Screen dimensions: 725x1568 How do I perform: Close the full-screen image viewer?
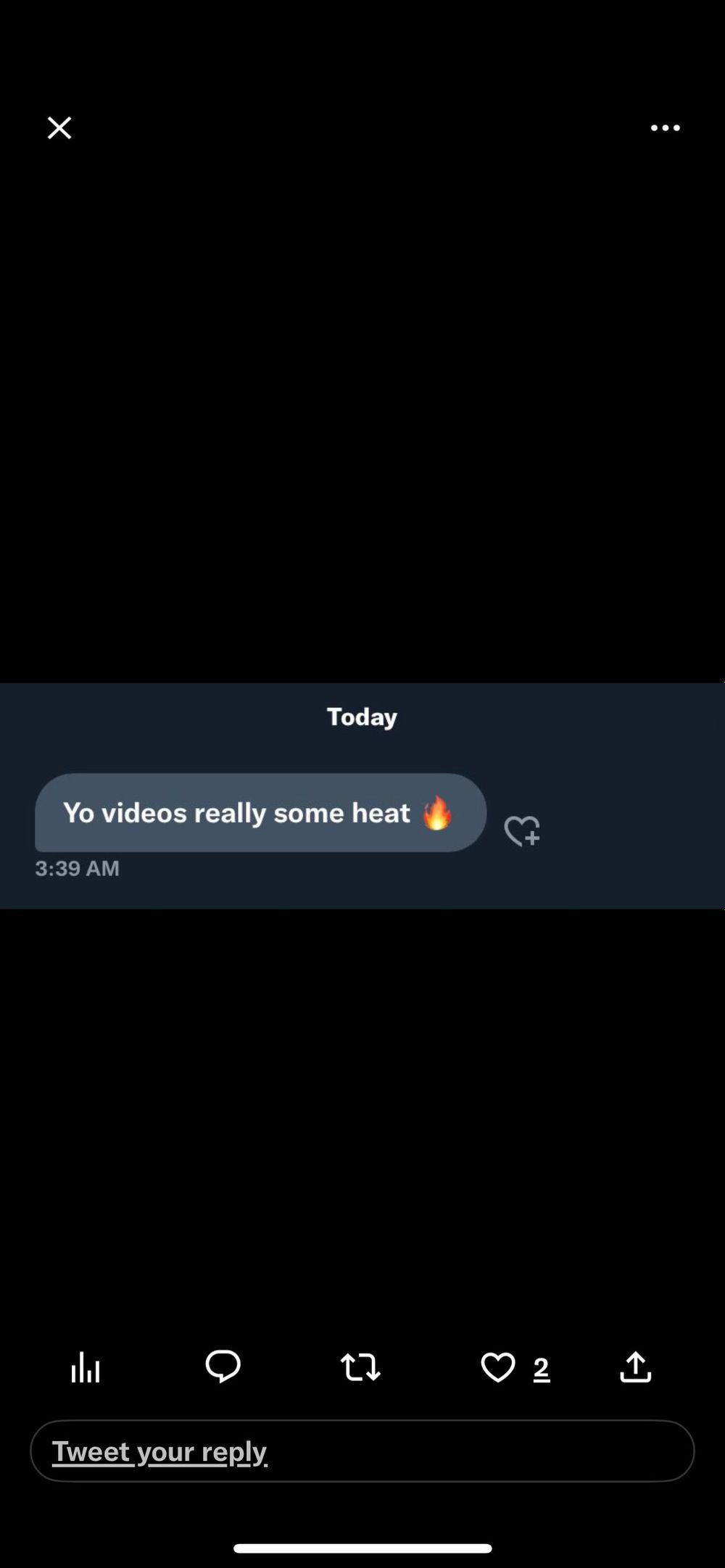[x=59, y=128]
